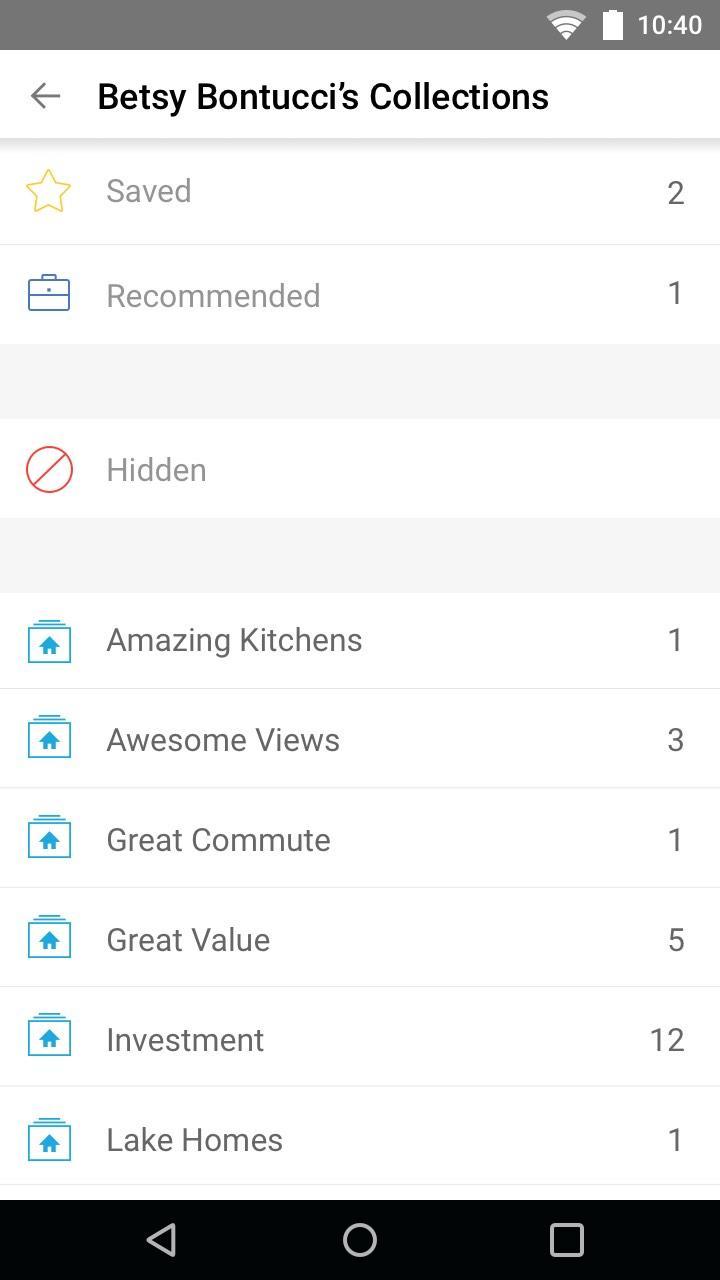Open the Great Commute collection
The image size is (720, 1280).
[x=360, y=839]
